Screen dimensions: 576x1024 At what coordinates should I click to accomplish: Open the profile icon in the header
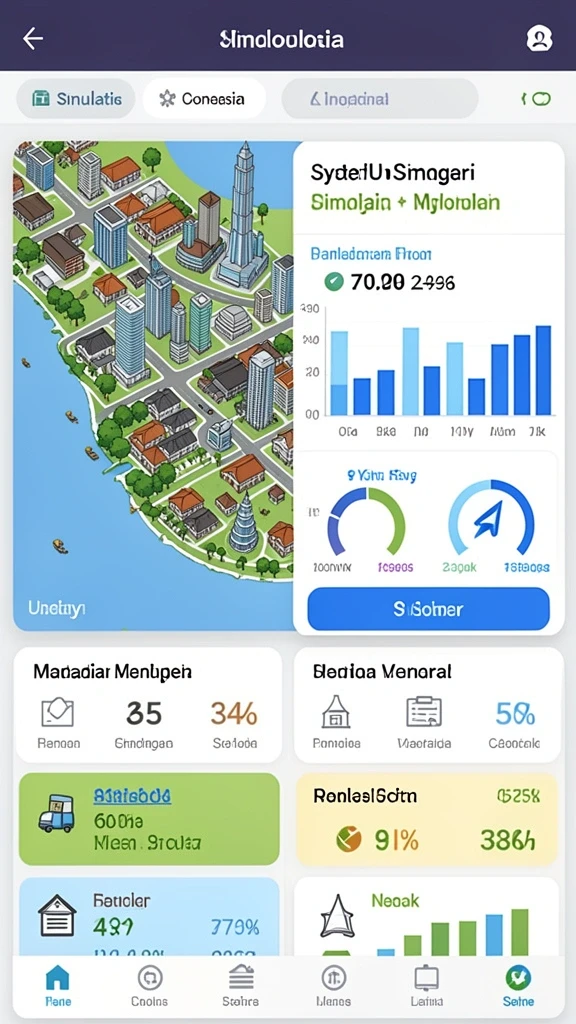(x=539, y=39)
